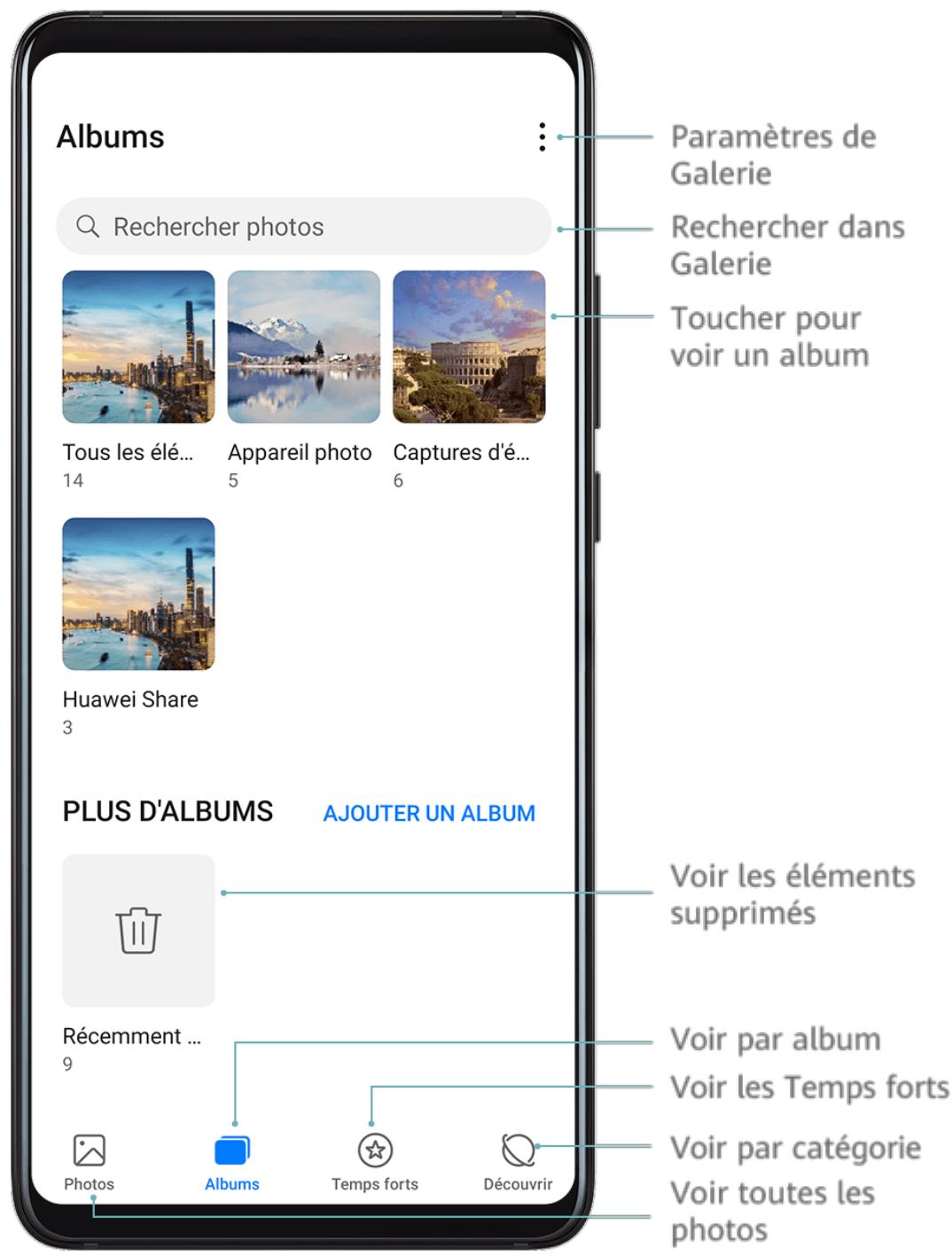Open the Récemment supprimés trash icon
This screenshot has height=1256, width=952.
pyautogui.click(x=137, y=929)
